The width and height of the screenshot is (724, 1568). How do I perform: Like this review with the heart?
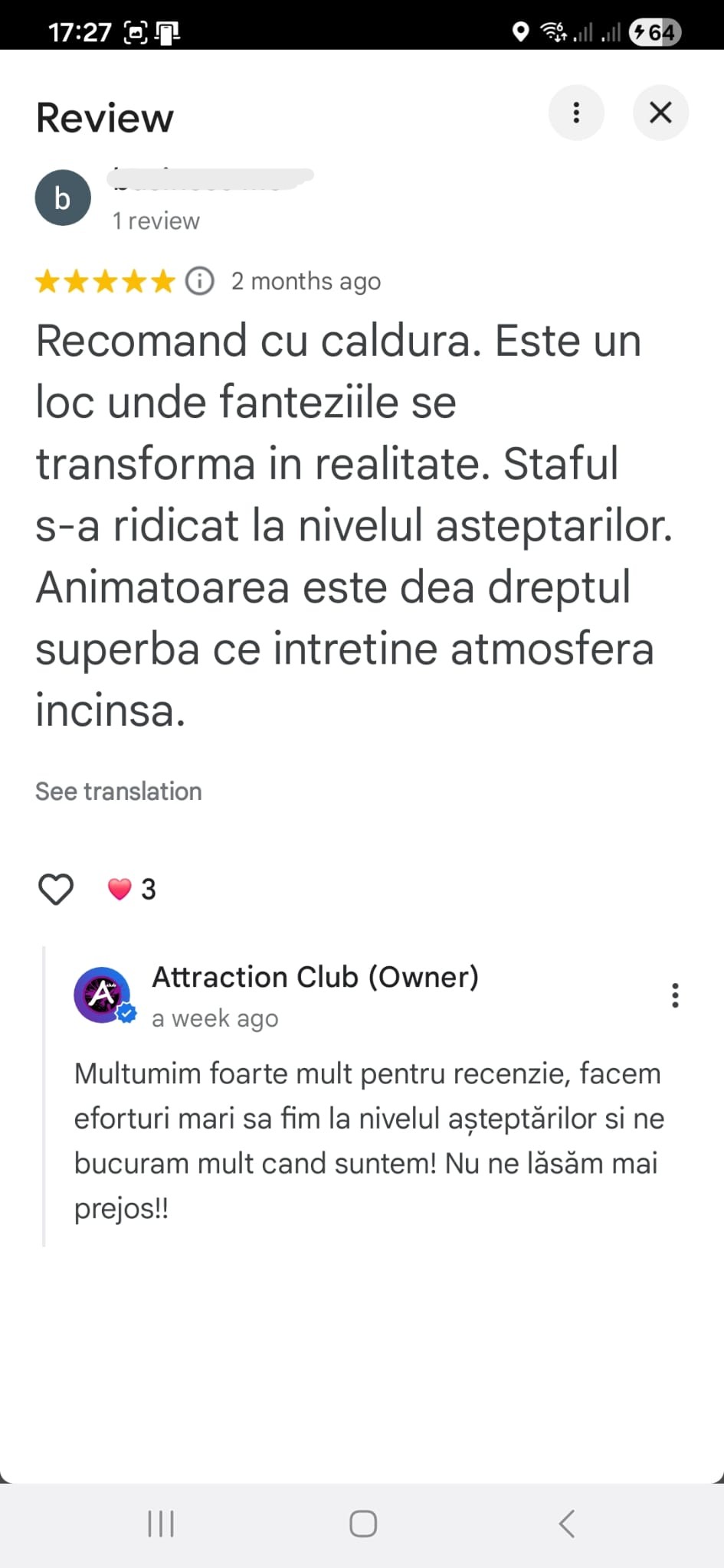(x=56, y=889)
